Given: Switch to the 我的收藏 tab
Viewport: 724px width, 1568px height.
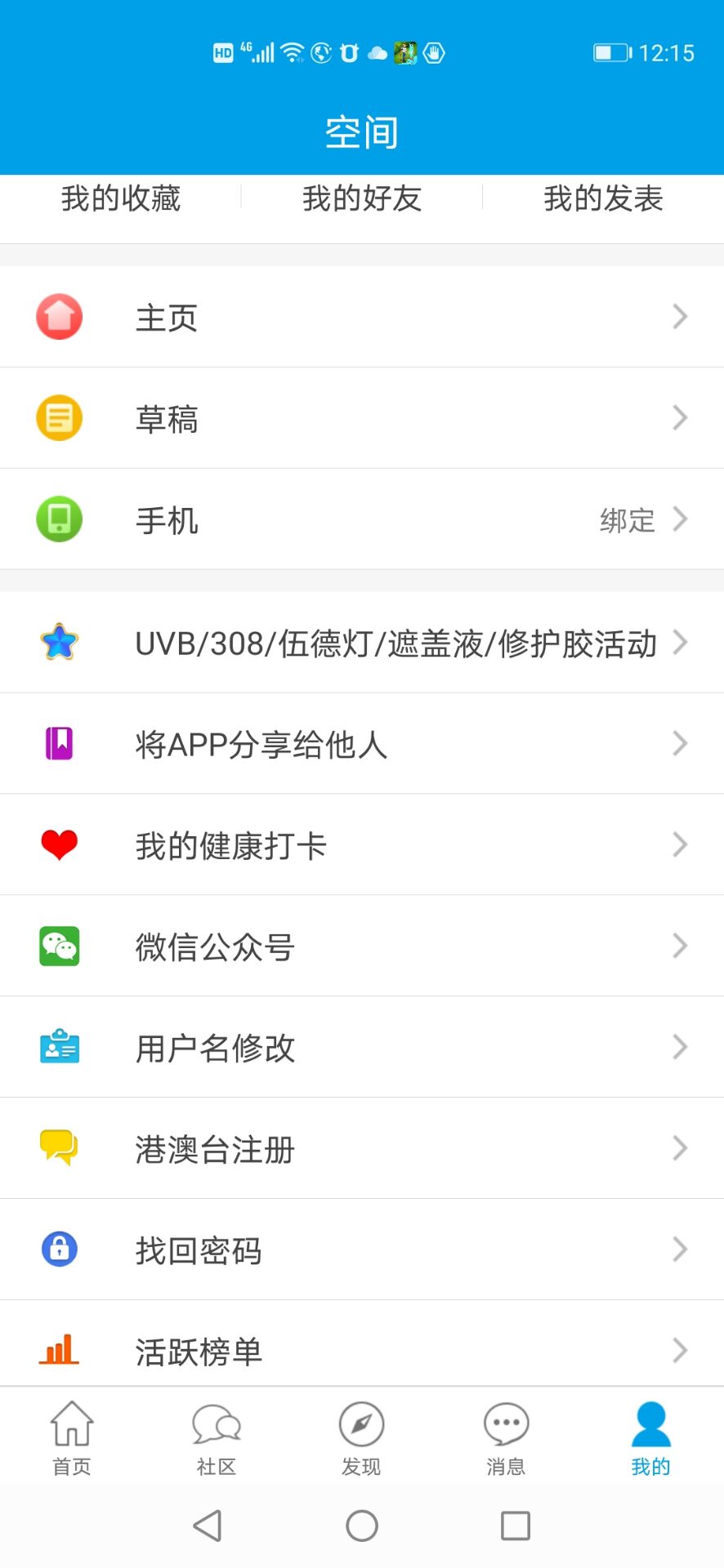Looking at the screenshot, I should point(120,198).
